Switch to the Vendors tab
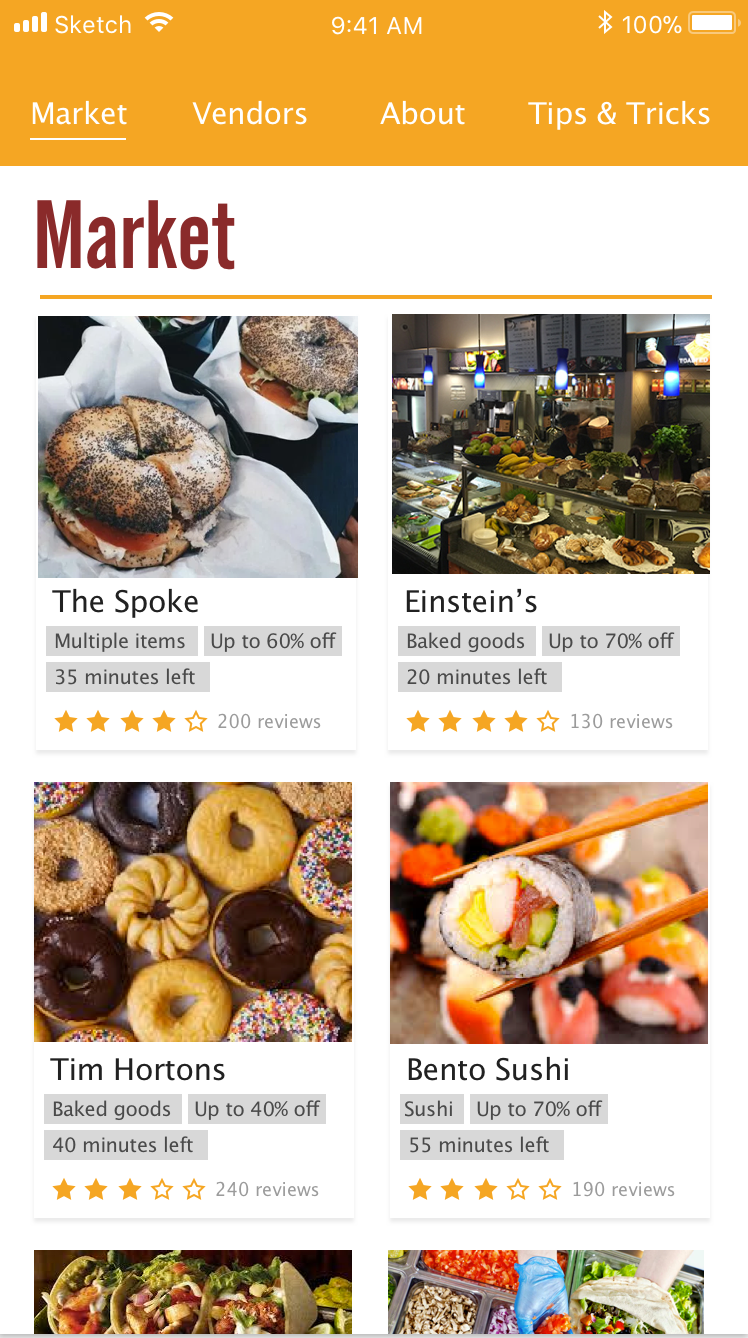This screenshot has height=1338, width=748. point(250,114)
